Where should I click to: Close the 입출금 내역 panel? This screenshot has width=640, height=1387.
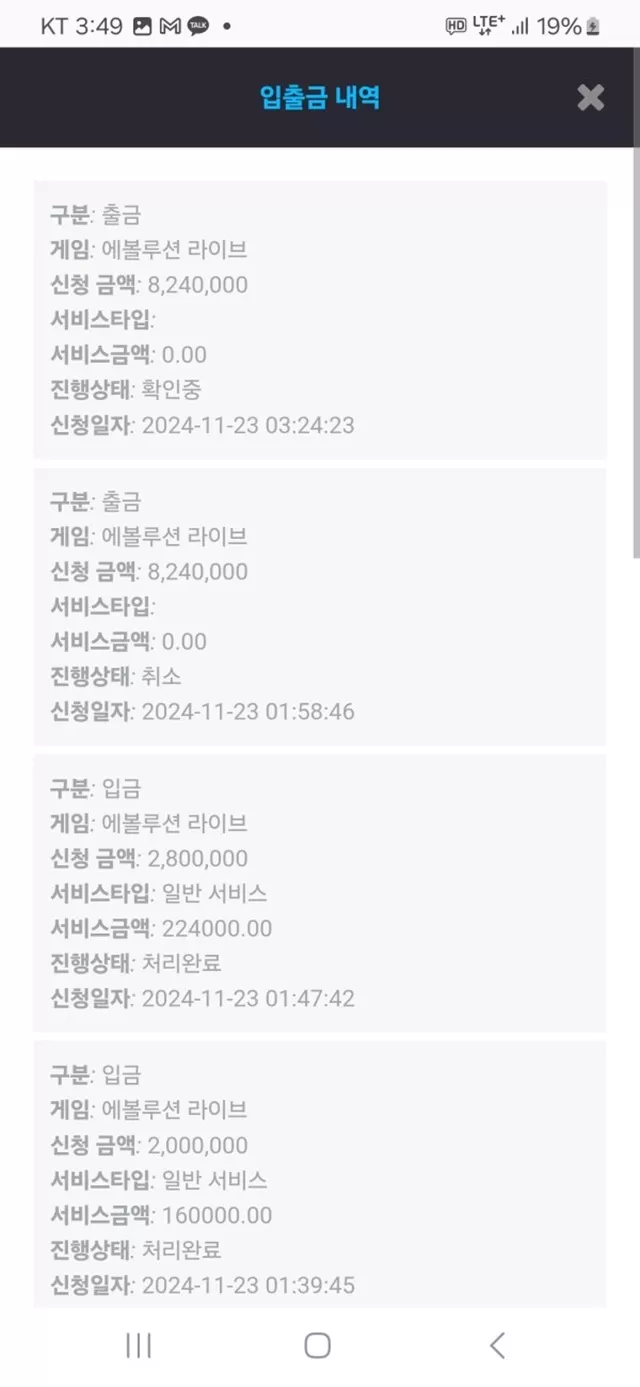tap(591, 97)
